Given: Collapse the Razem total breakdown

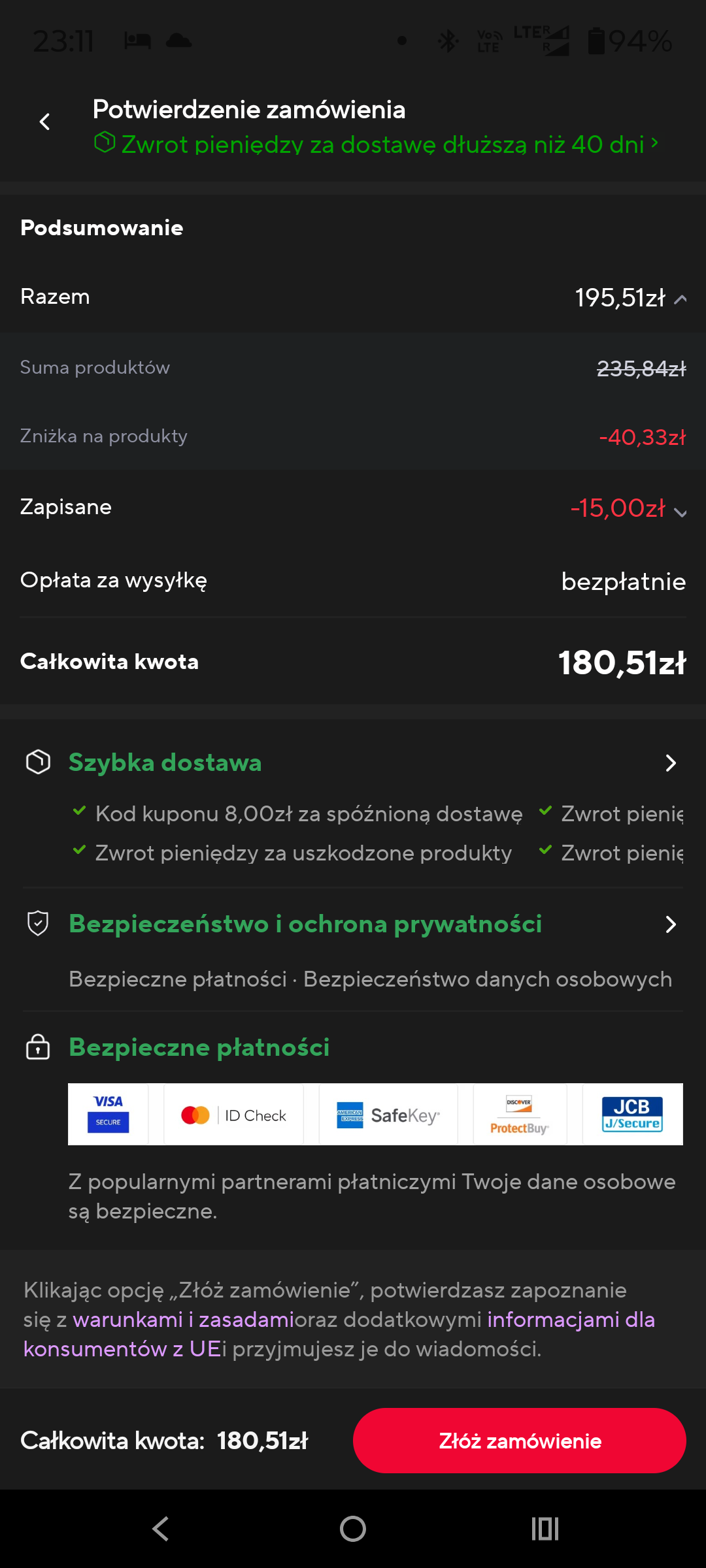Looking at the screenshot, I should point(680,299).
